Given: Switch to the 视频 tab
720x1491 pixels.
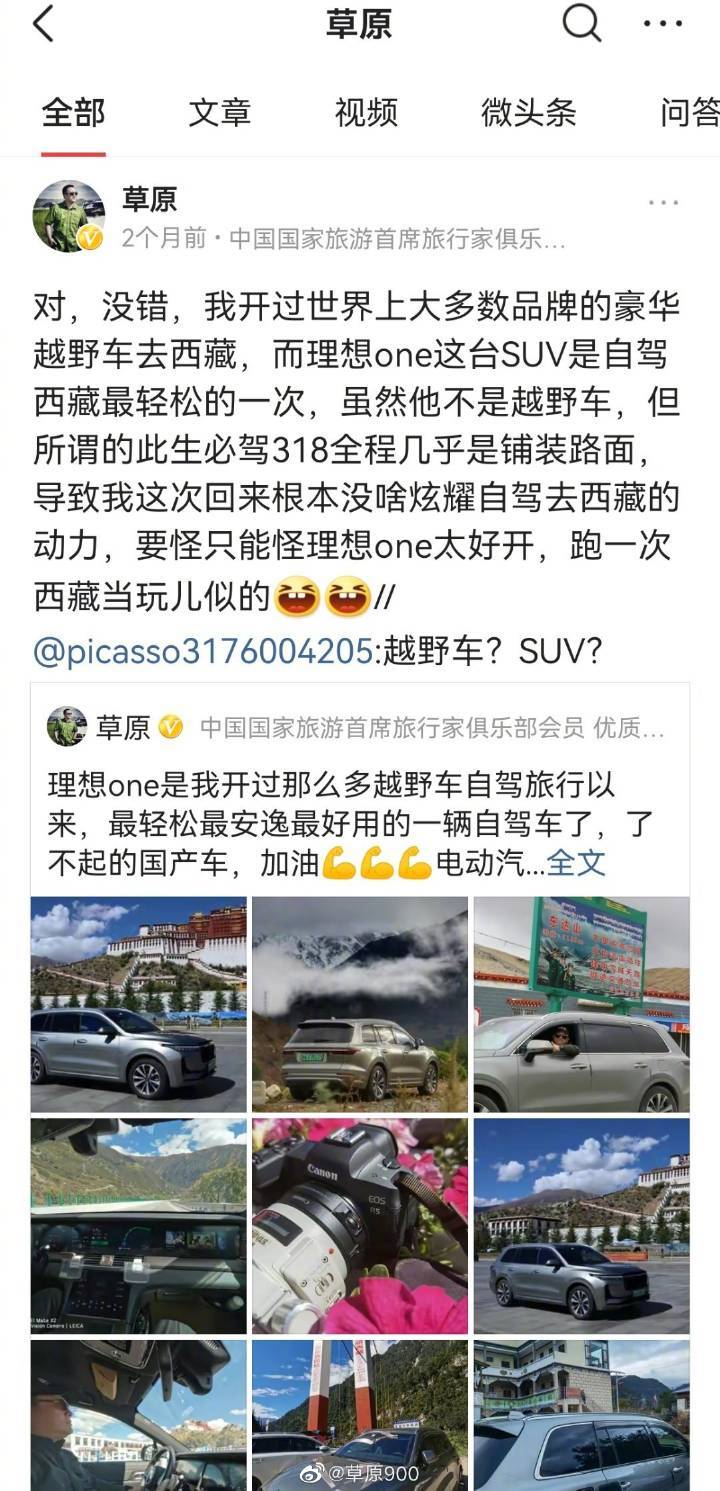Looking at the screenshot, I should click(x=365, y=113).
